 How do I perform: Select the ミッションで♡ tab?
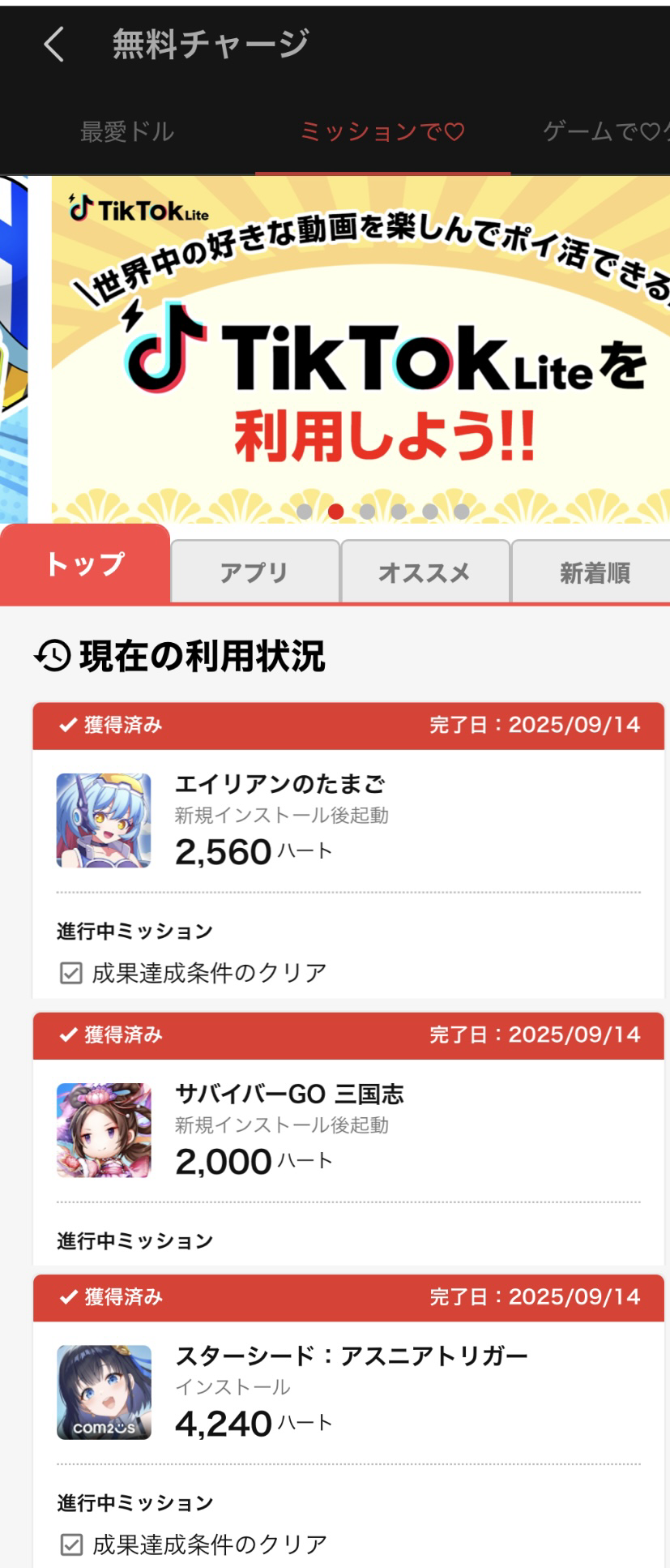click(x=382, y=131)
